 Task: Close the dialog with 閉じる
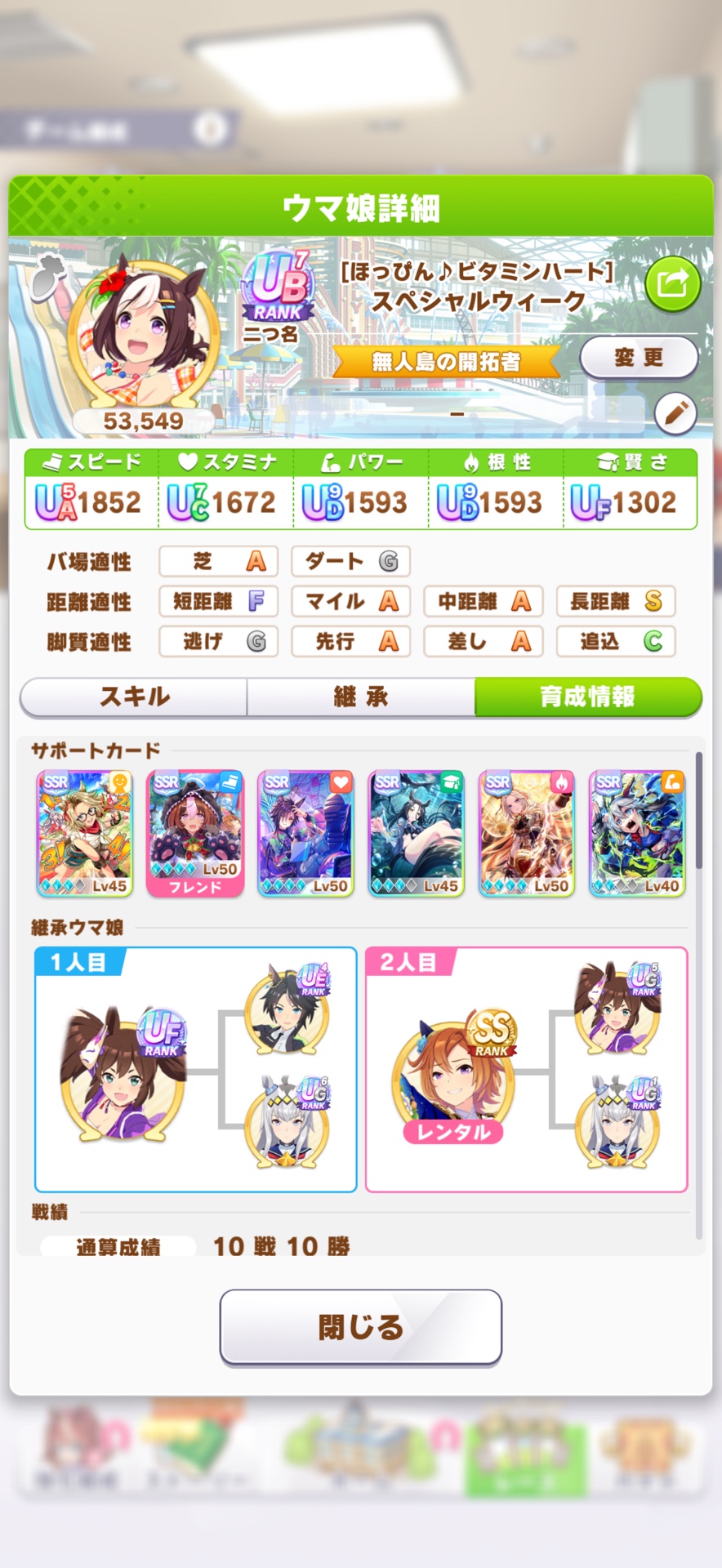[x=360, y=1327]
